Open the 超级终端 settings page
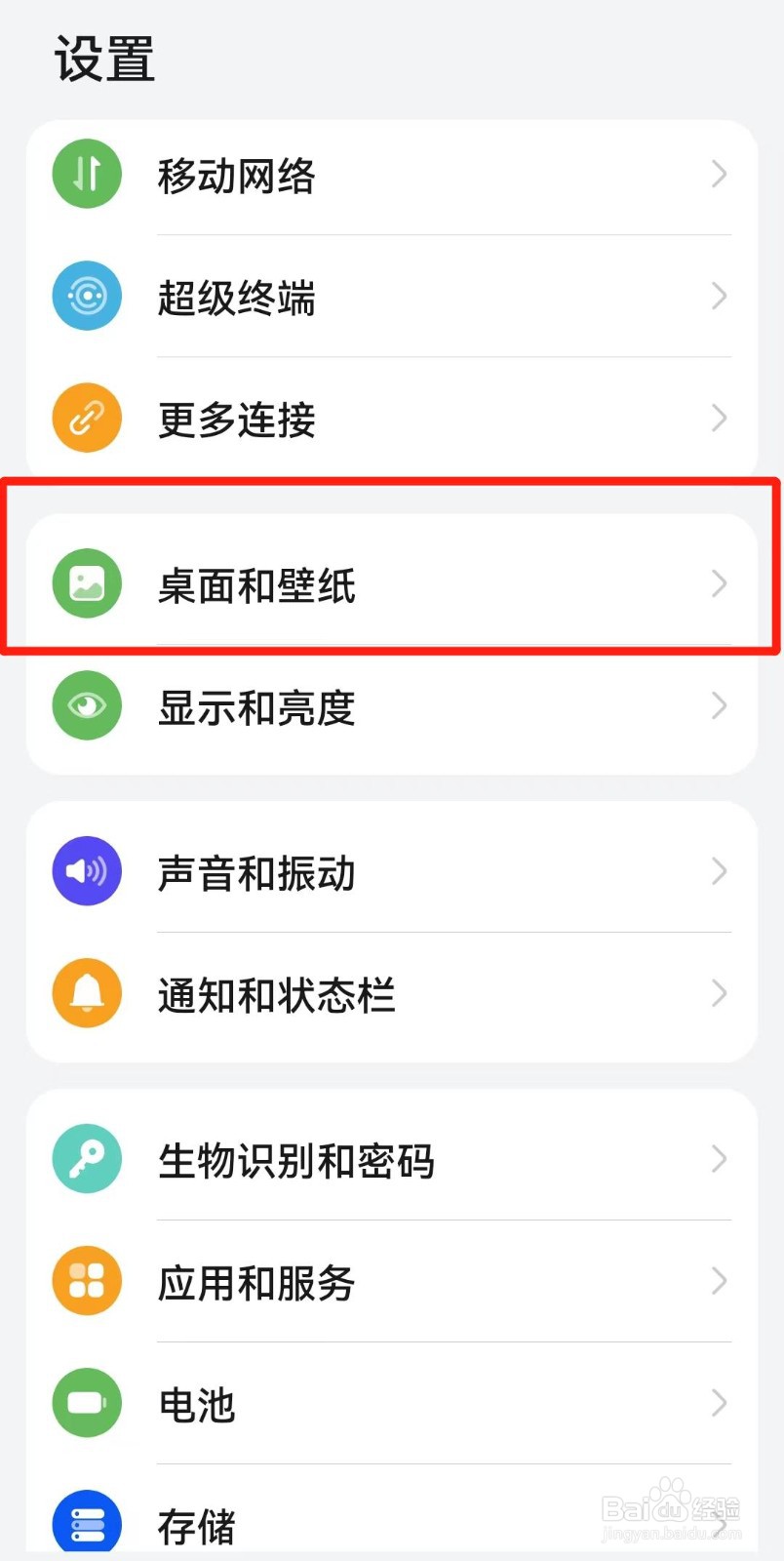 390,296
